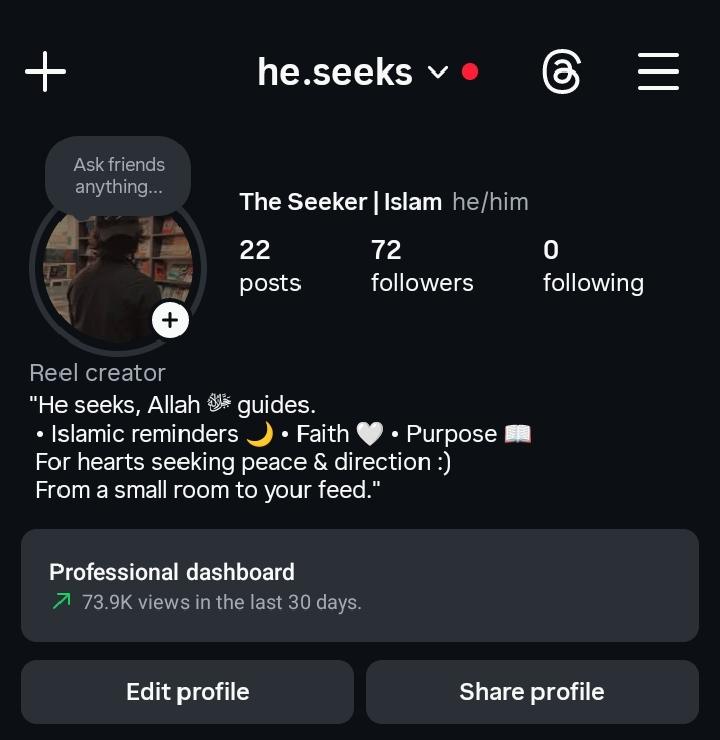This screenshot has width=720, height=740.
Task: Open the Threads icon
Action: pos(561,72)
